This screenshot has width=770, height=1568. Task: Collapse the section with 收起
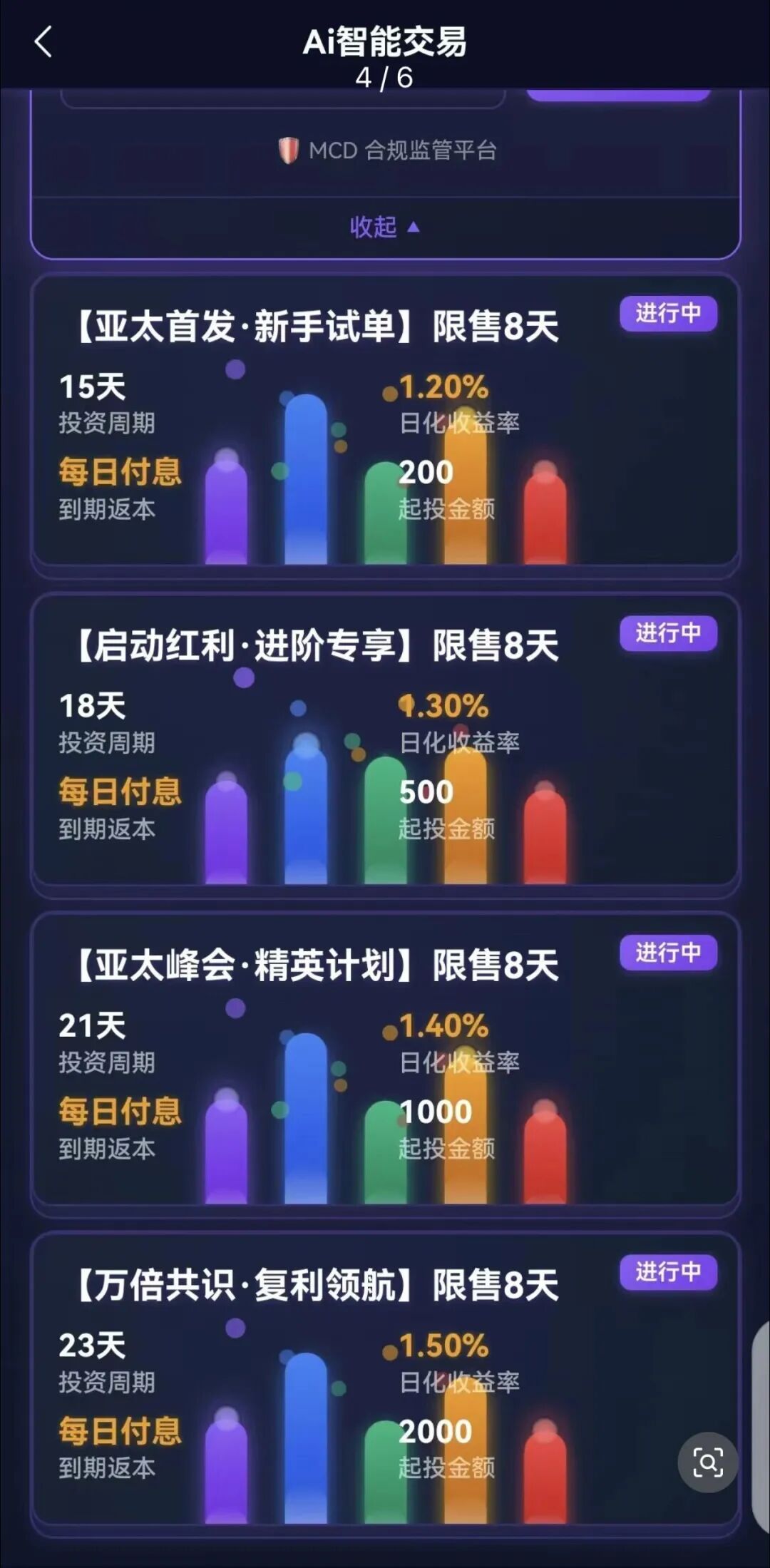(x=384, y=227)
